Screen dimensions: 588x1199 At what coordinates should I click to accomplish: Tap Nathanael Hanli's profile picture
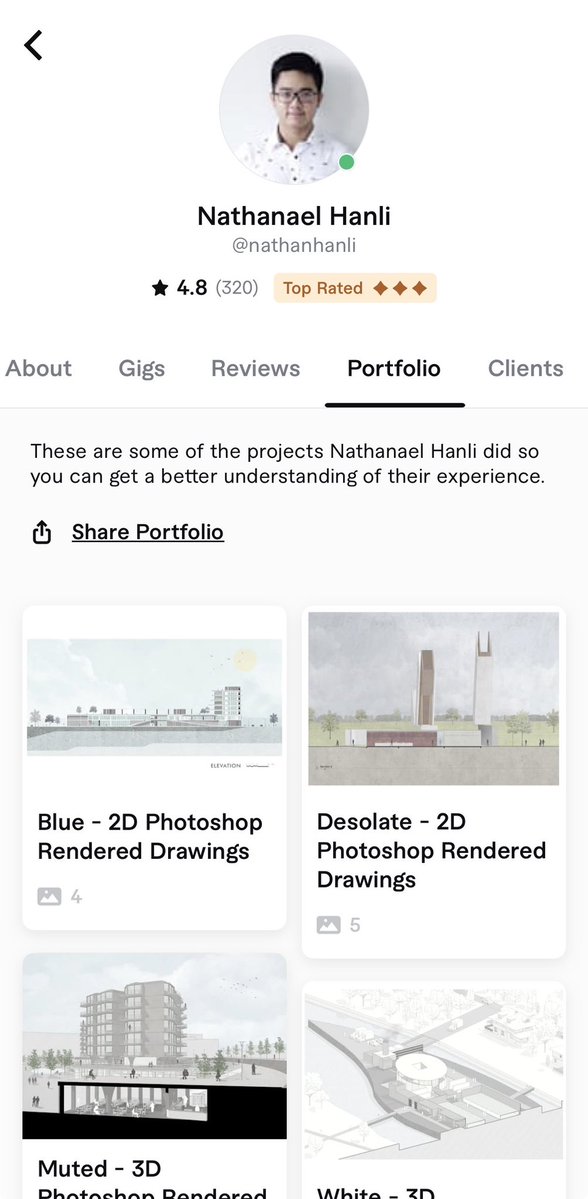pos(294,109)
